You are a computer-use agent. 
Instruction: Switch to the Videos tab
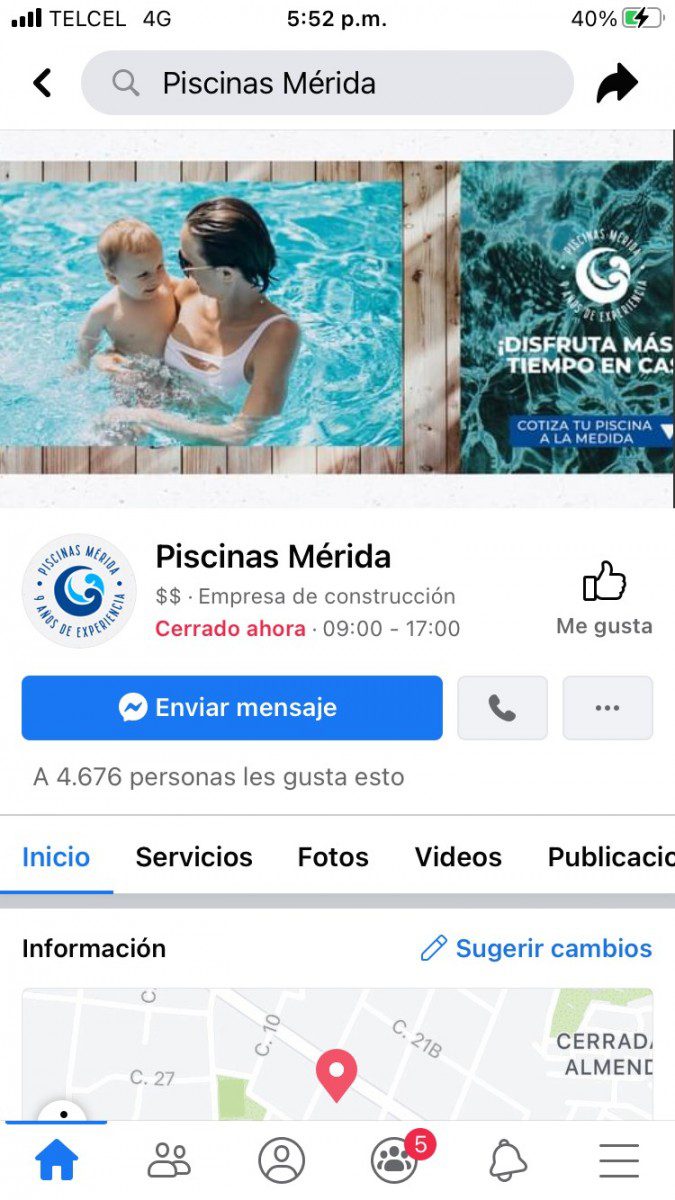click(458, 857)
